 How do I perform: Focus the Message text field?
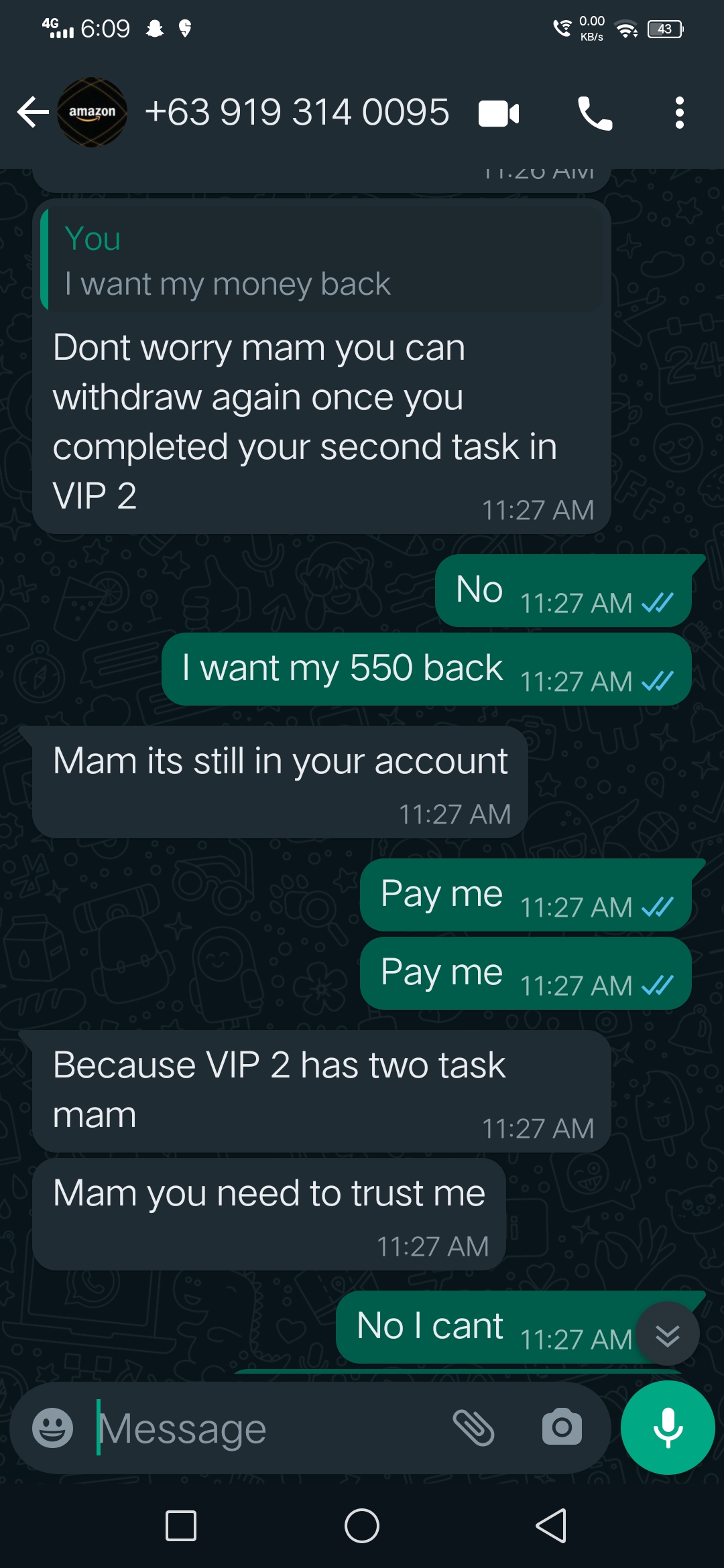coord(268,1428)
